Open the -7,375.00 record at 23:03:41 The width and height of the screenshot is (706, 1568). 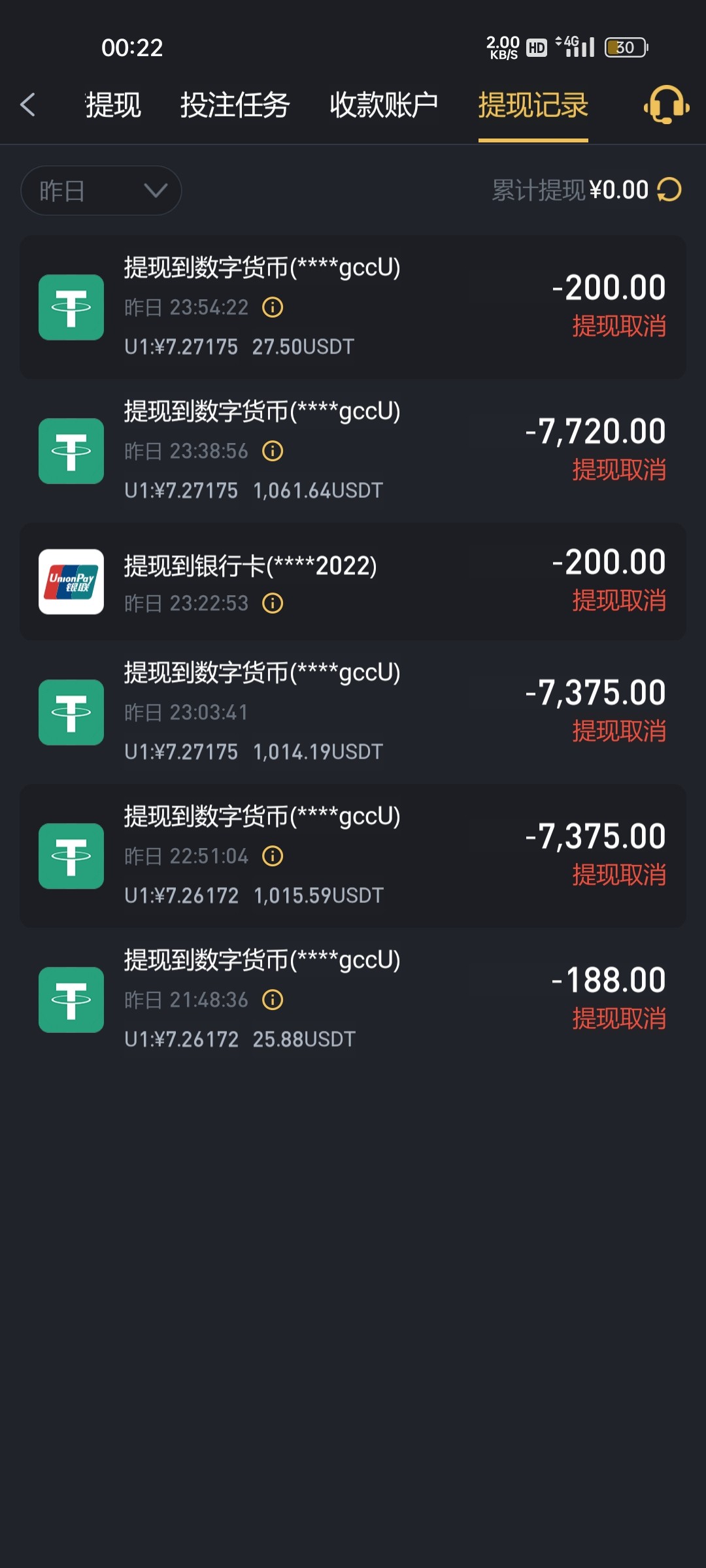(x=353, y=712)
